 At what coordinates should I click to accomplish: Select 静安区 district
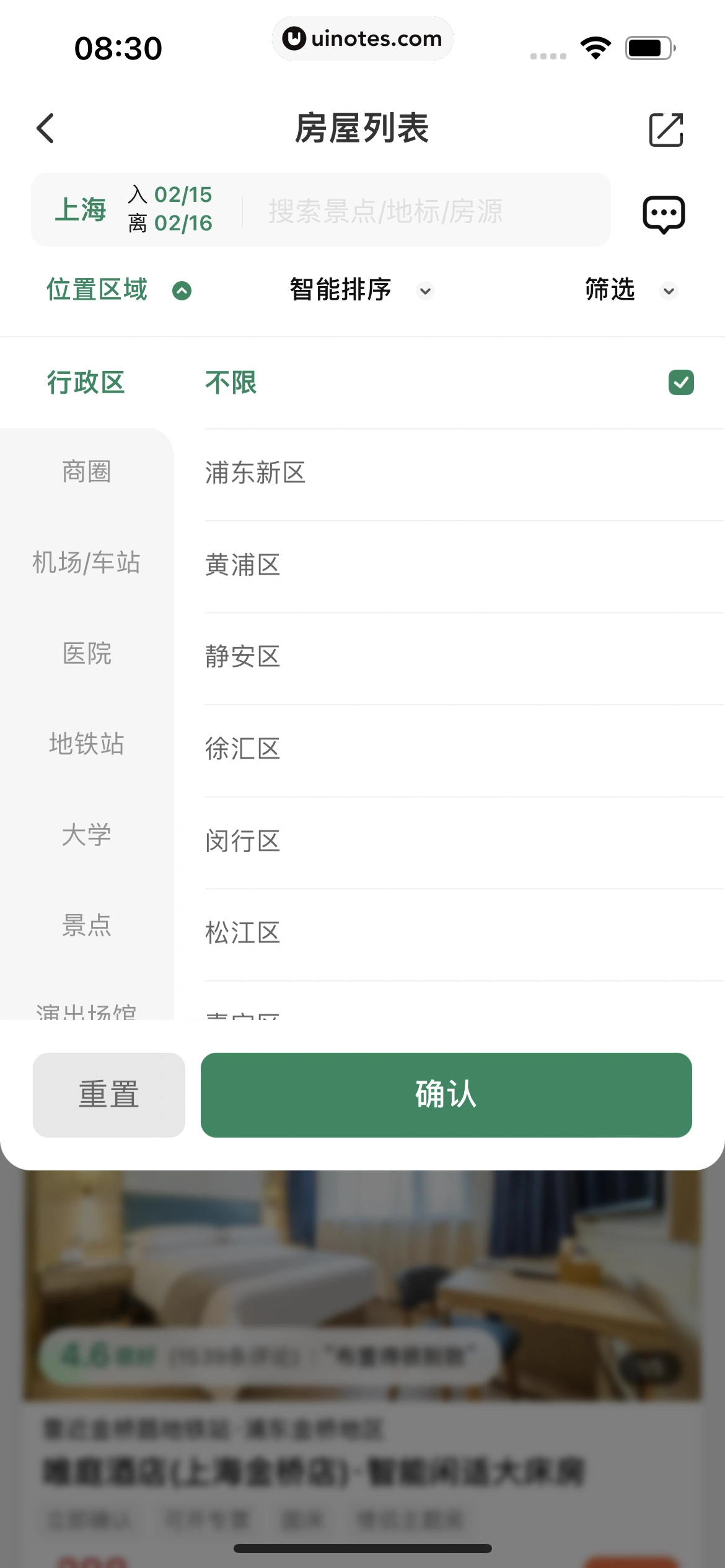(243, 657)
